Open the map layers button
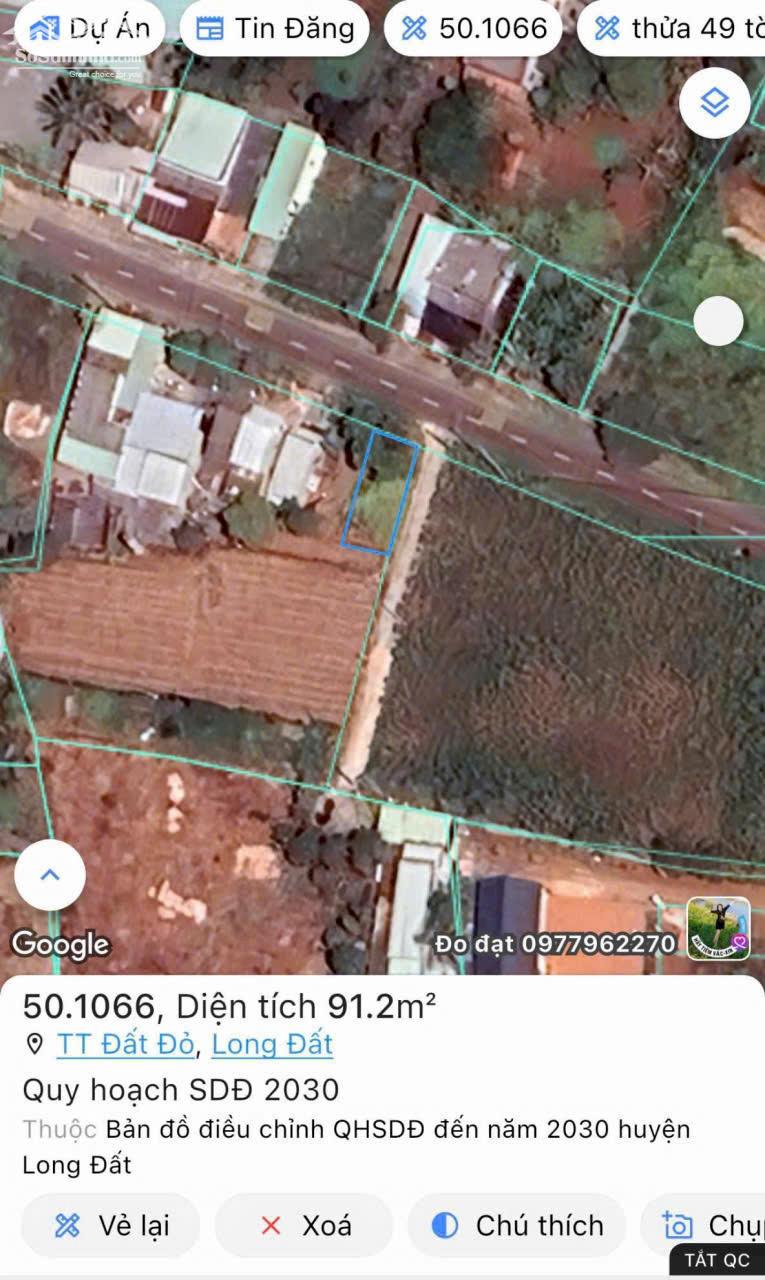Image resolution: width=765 pixels, height=1280 pixels. pyautogui.click(x=714, y=103)
